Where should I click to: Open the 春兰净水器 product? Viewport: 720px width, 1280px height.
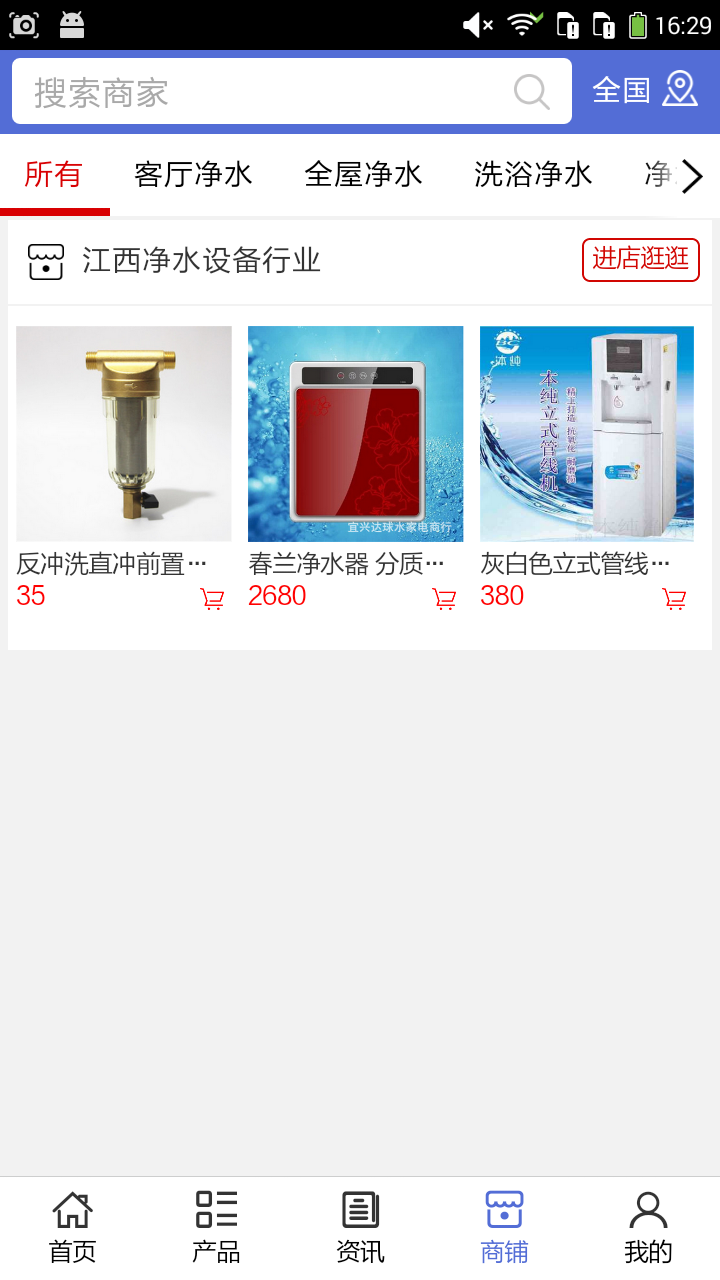point(355,434)
